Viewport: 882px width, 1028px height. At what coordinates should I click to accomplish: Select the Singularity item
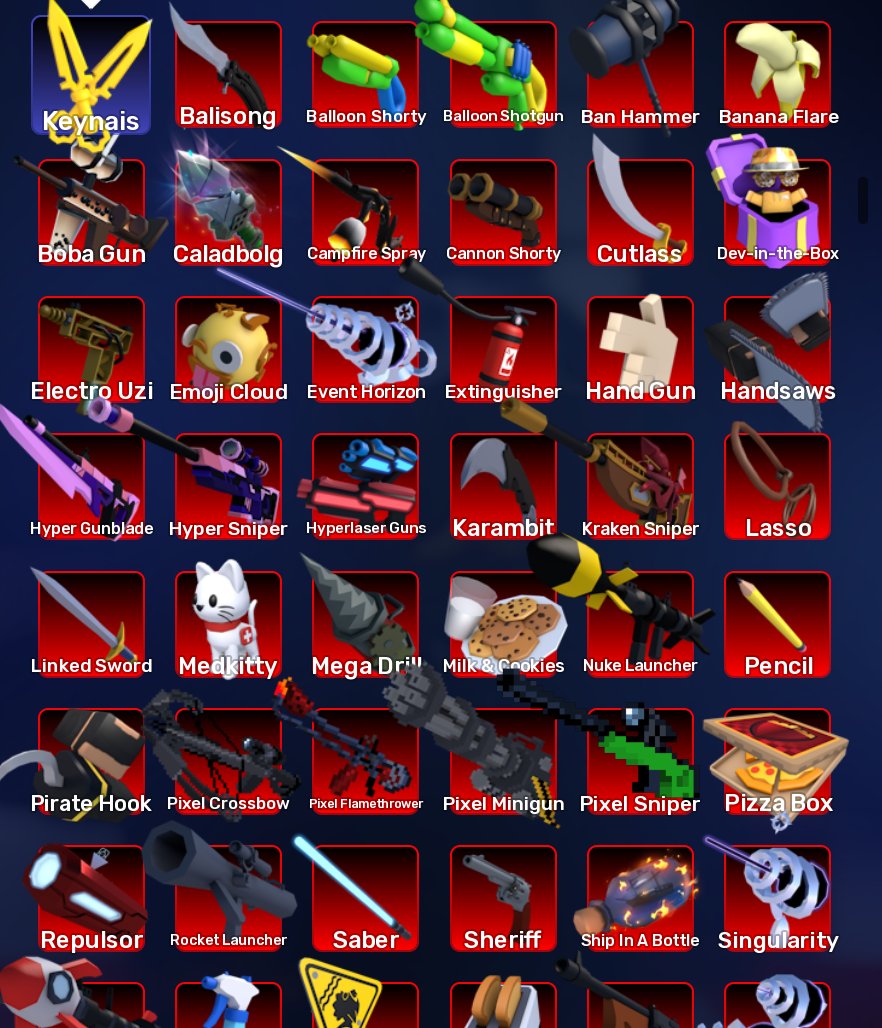777,898
